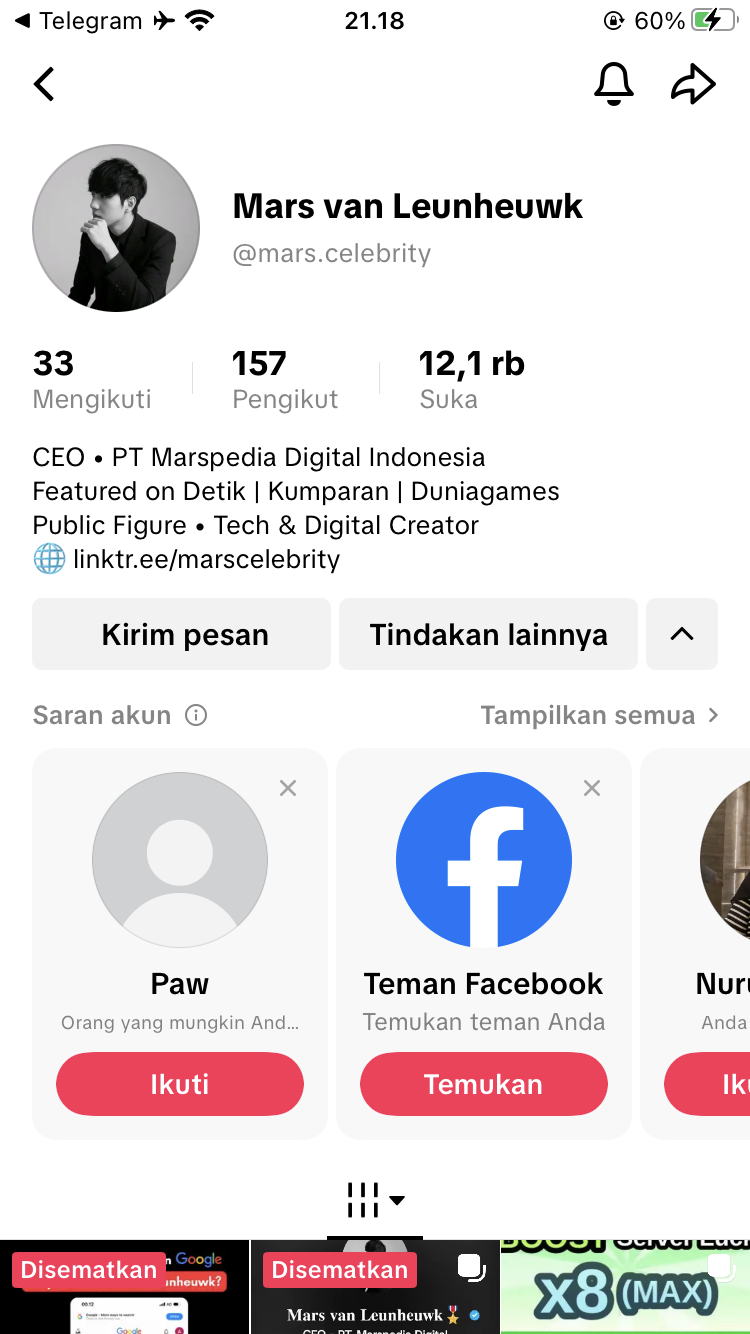Dismiss the Paw account suggestion

pyautogui.click(x=288, y=788)
